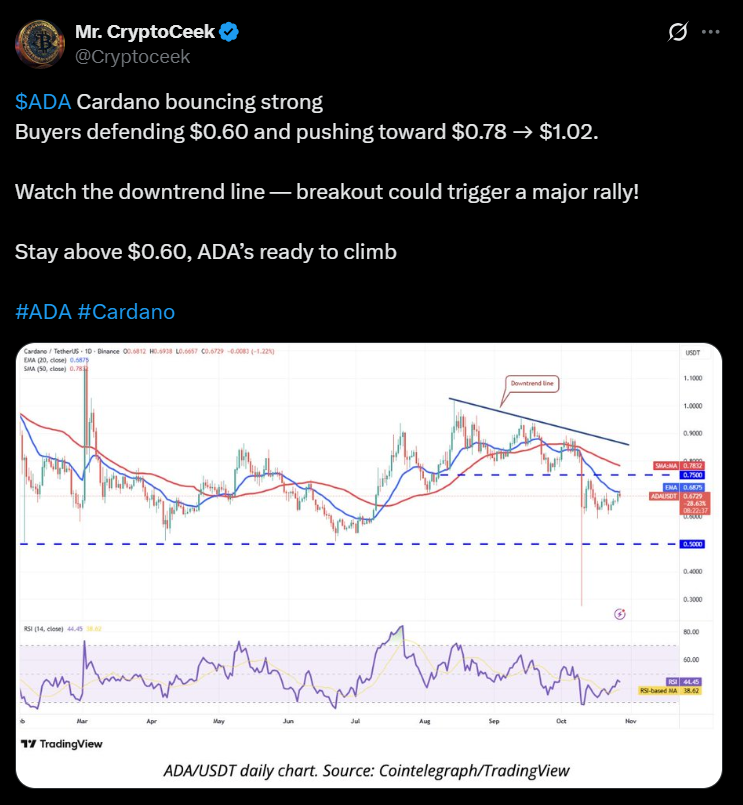
Task: Open the post's overflow menu
Action: (711, 32)
